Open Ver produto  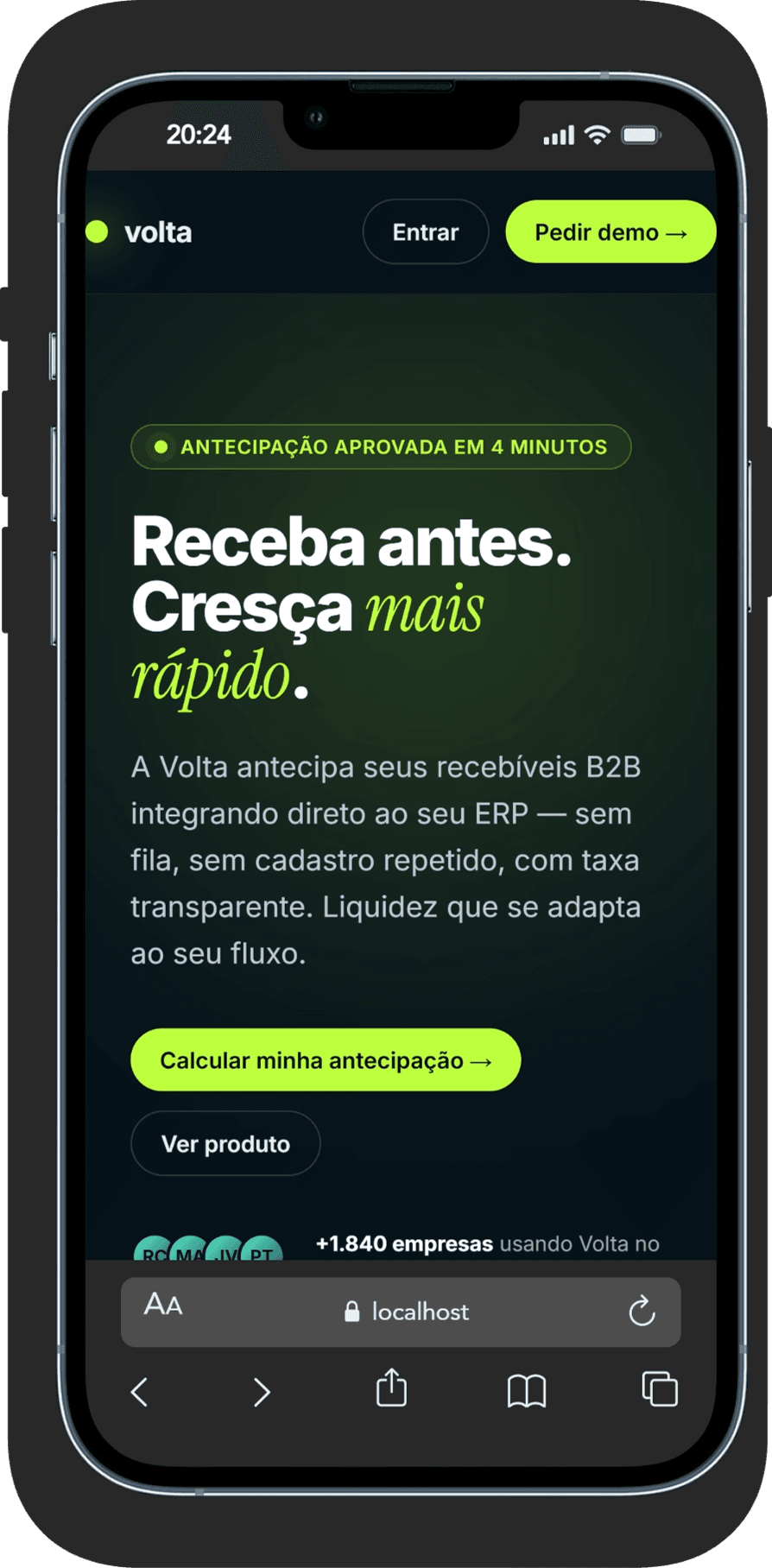pos(225,1143)
